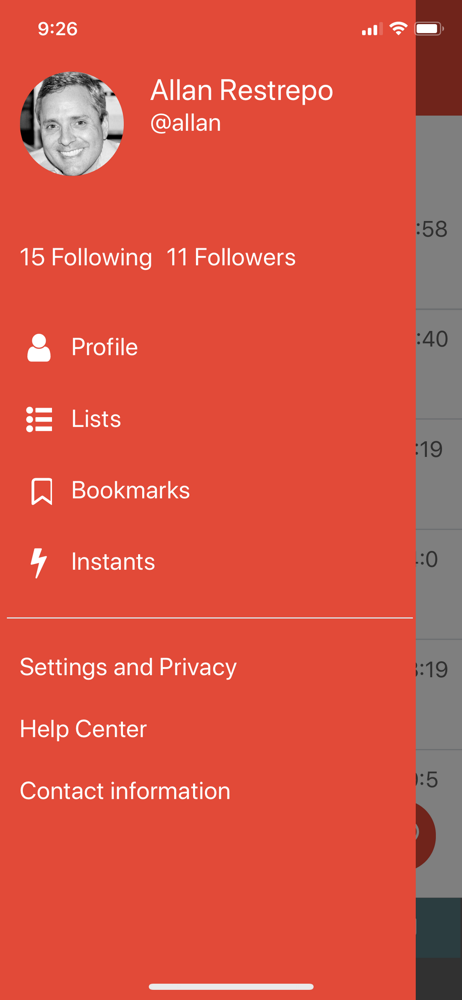The image size is (462, 1000).
Task: Open Settings and Privacy
Action: point(128,667)
